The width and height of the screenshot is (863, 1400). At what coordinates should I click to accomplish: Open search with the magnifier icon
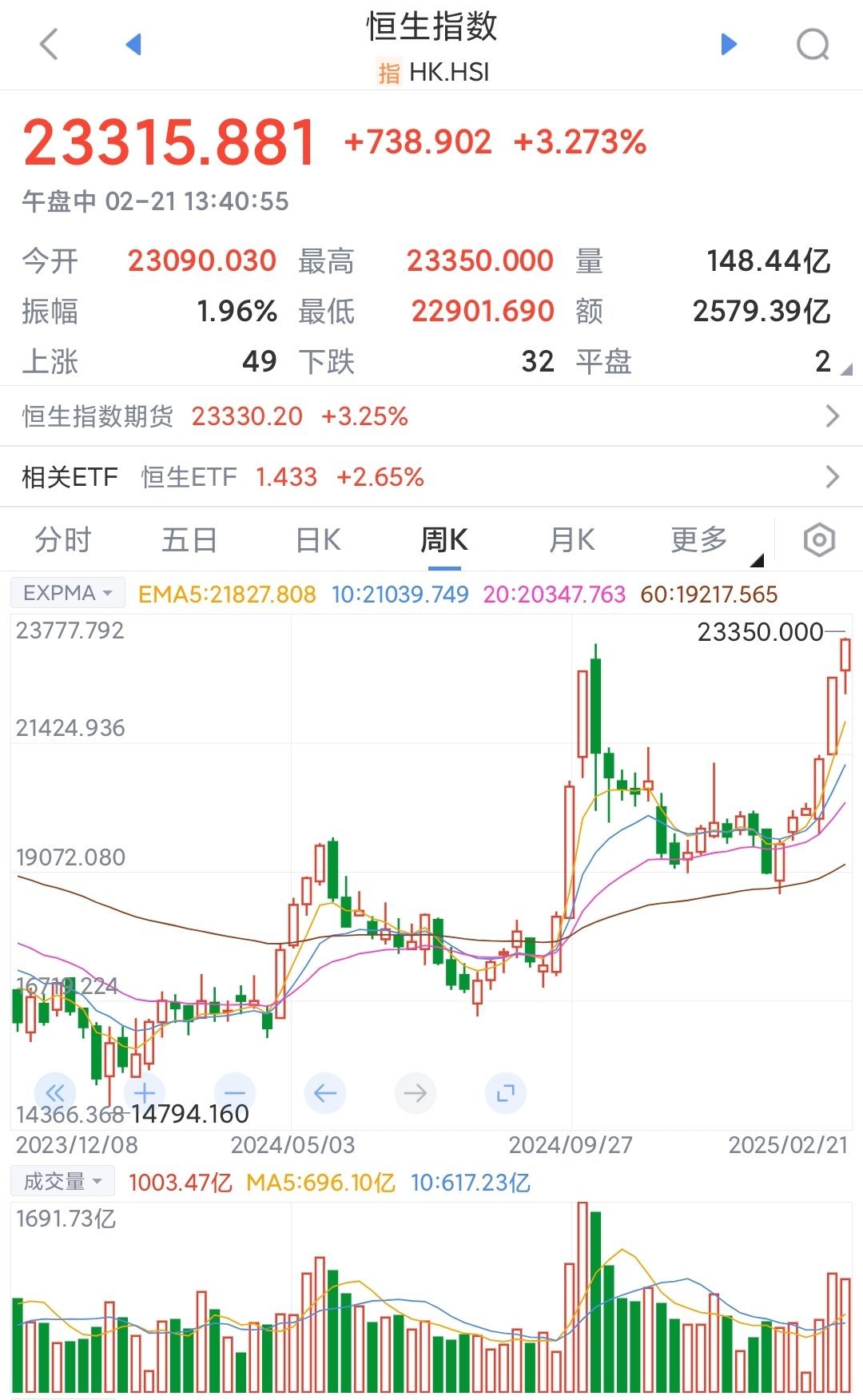coord(813,45)
